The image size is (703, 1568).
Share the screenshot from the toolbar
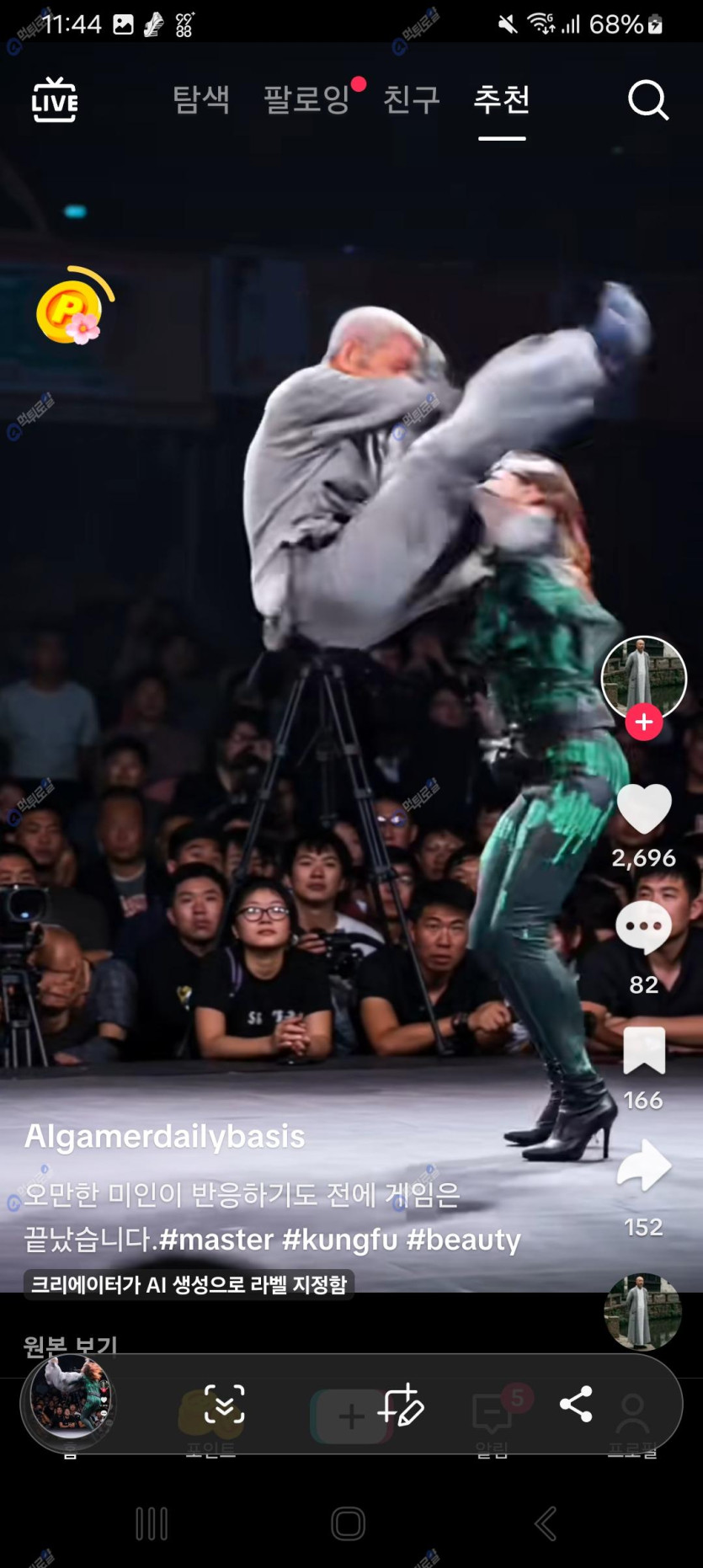(576, 1404)
